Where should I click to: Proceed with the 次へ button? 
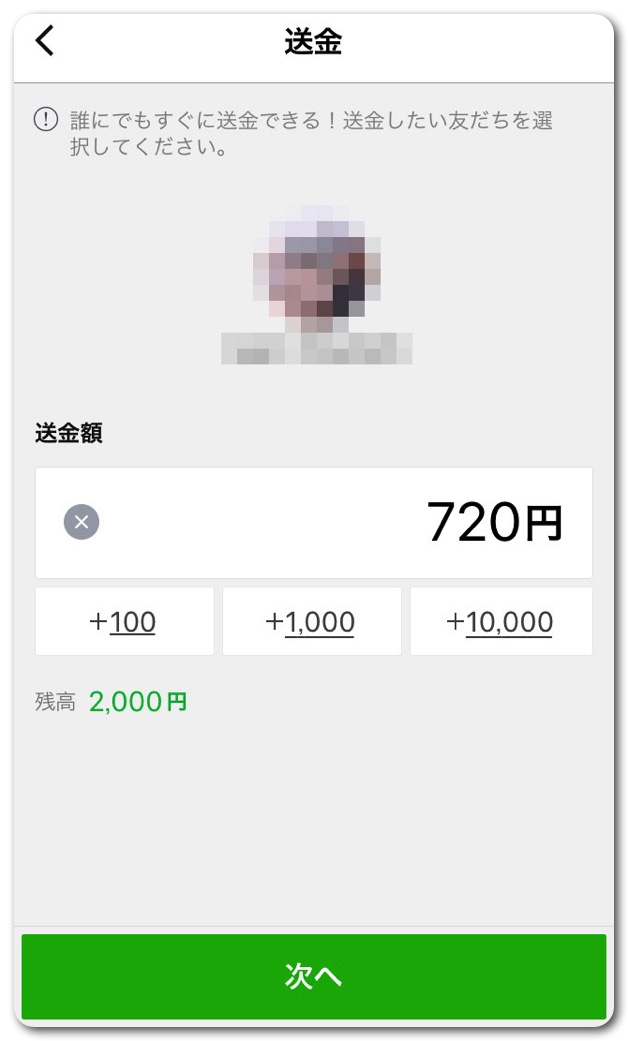pyautogui.click(x=314, y=977)
